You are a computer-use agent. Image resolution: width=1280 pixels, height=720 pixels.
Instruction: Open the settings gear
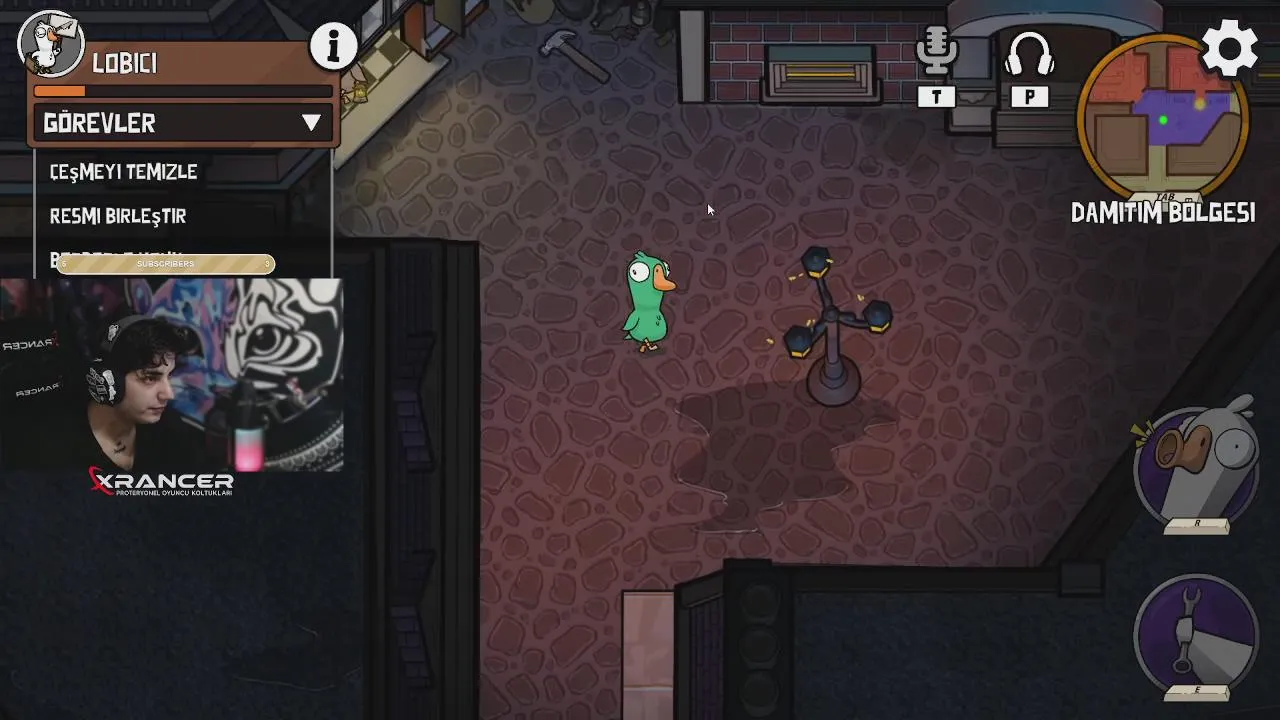tap(1229, 47)
